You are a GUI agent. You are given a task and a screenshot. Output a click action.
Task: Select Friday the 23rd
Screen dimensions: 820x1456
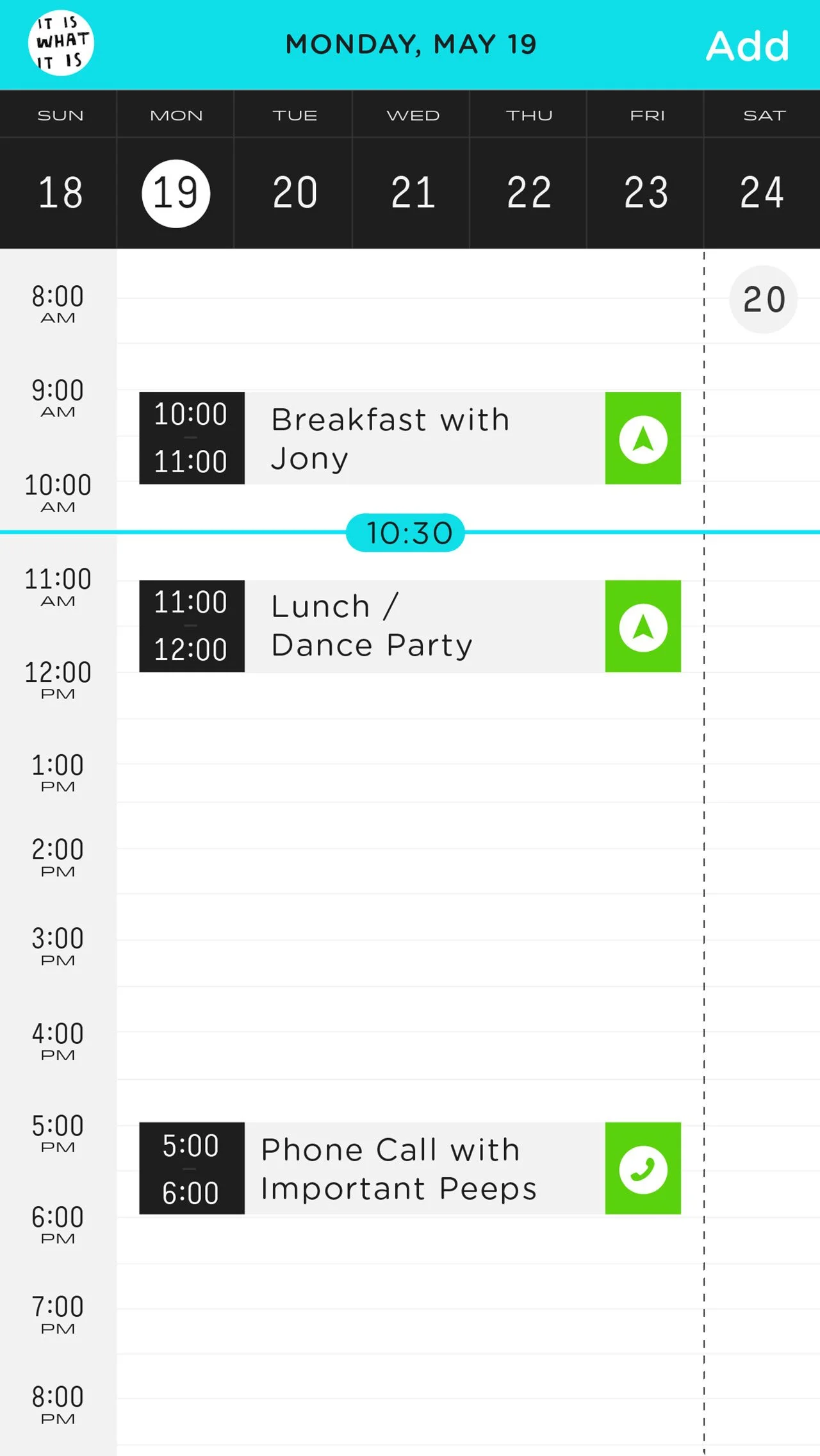(646, 192)
